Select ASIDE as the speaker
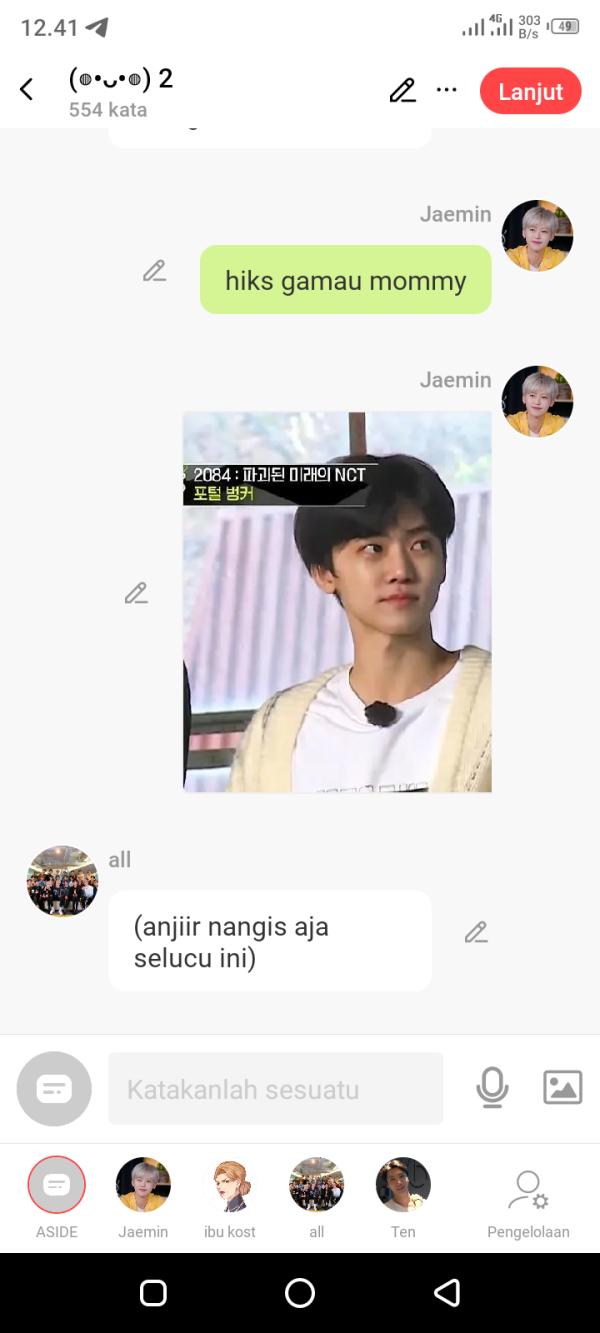The image size is (600, 1333). pyautogui.click(x=57, y=1185)
